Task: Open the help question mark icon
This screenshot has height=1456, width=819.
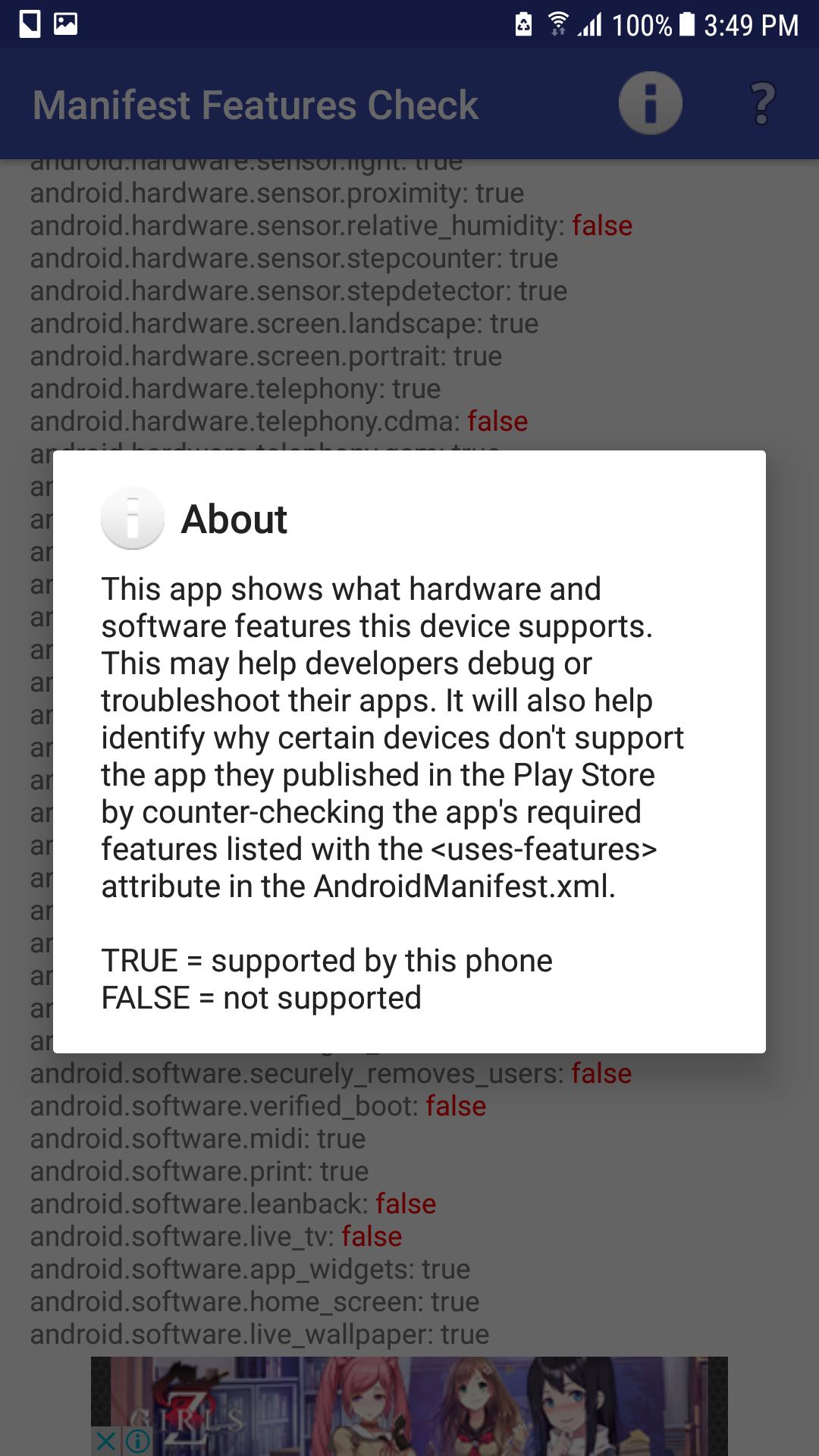Action: (762, 104)
